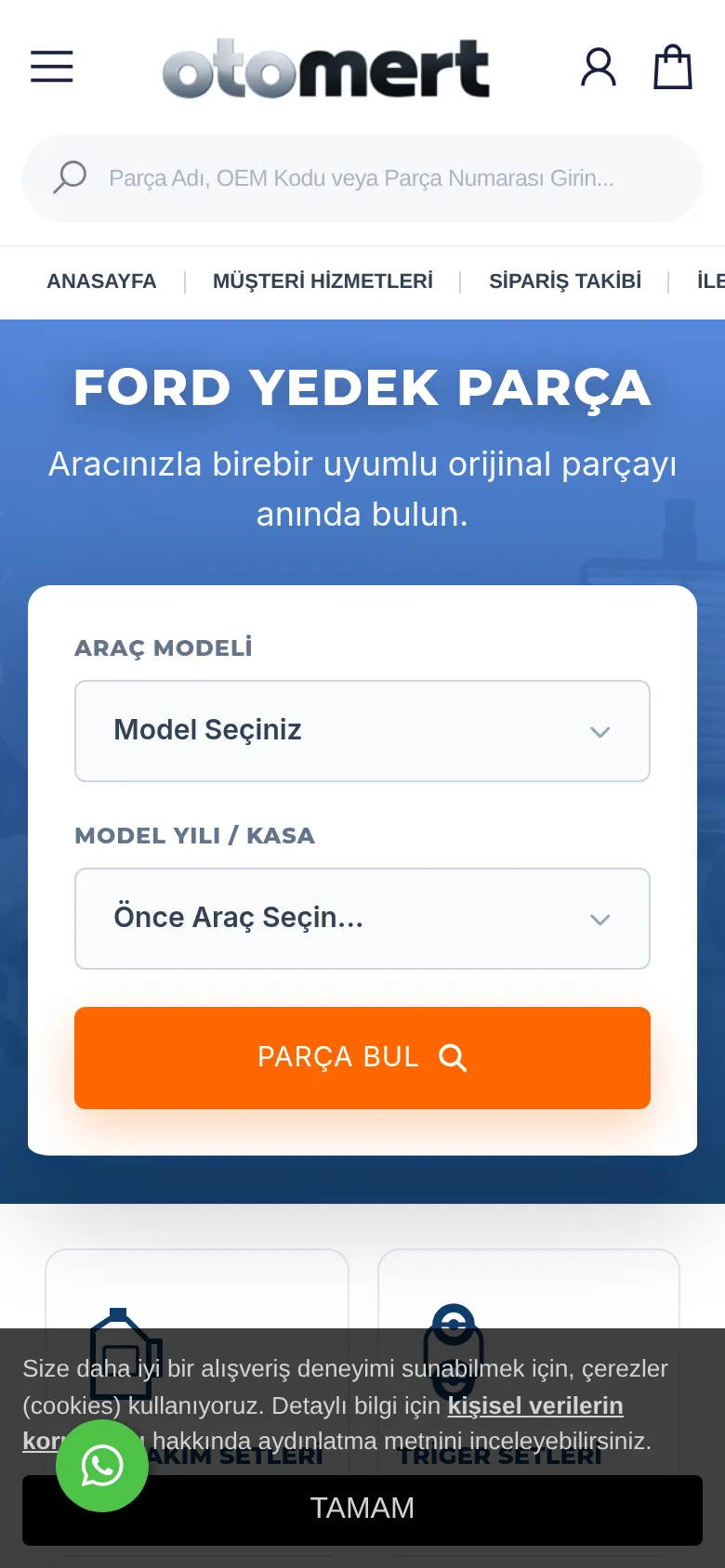Accept cookies with TAMAM
725x1568 pixels.
(362, 1510)
